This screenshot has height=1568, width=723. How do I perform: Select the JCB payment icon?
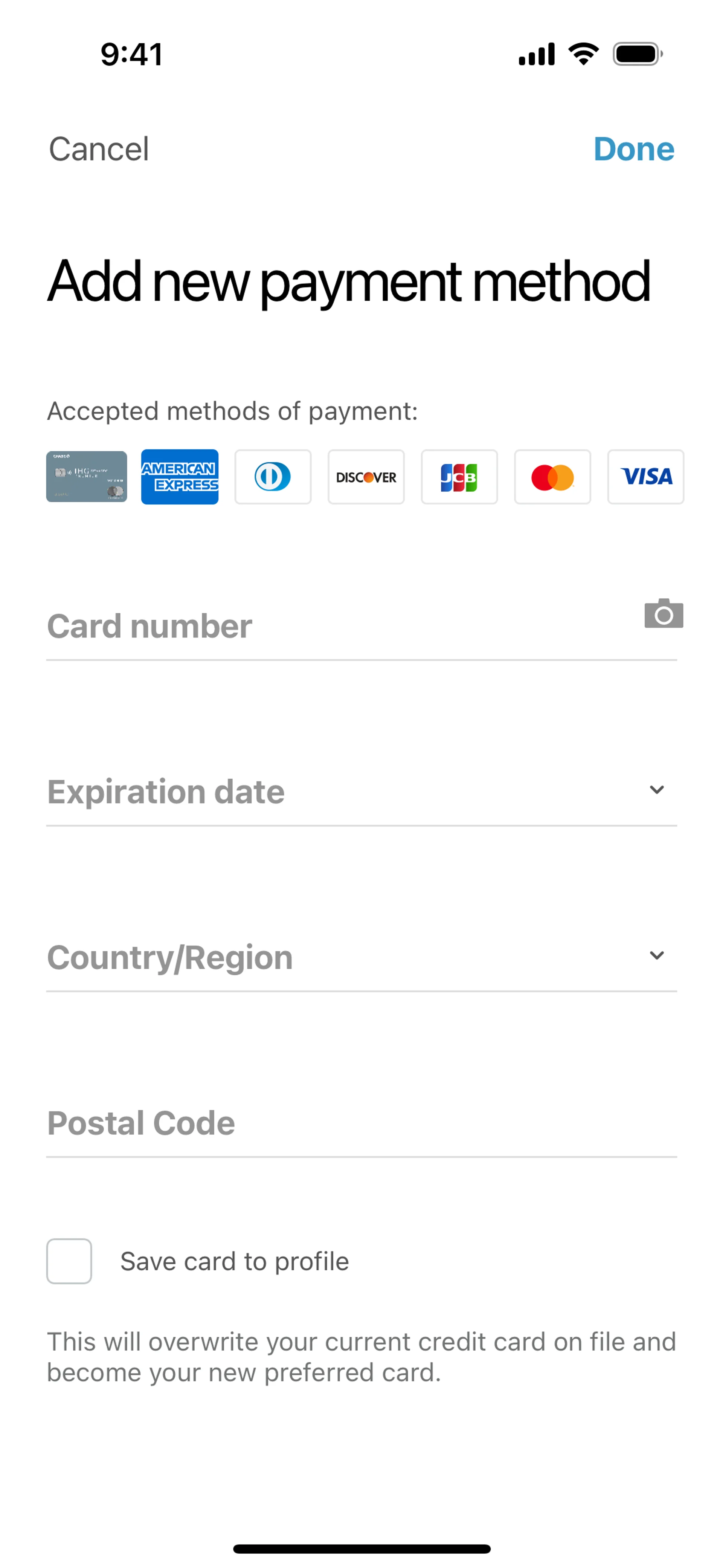coord(459,477)
